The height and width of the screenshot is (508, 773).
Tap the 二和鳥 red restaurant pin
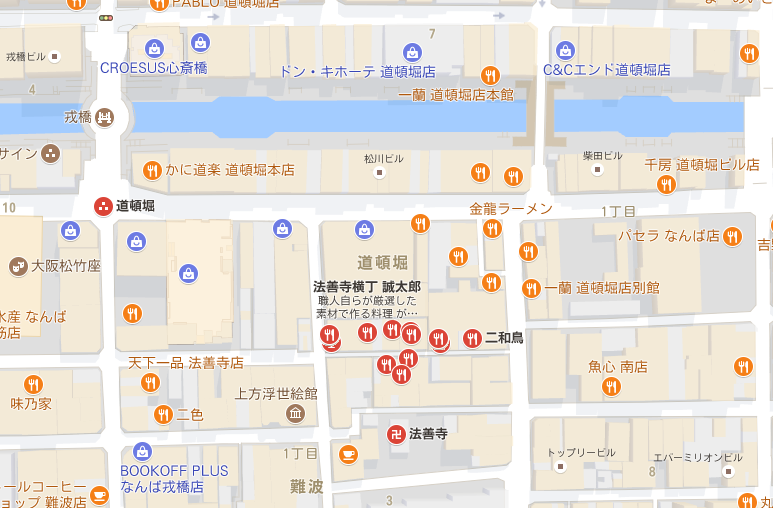pyautogui.click(x=472, y=337)
